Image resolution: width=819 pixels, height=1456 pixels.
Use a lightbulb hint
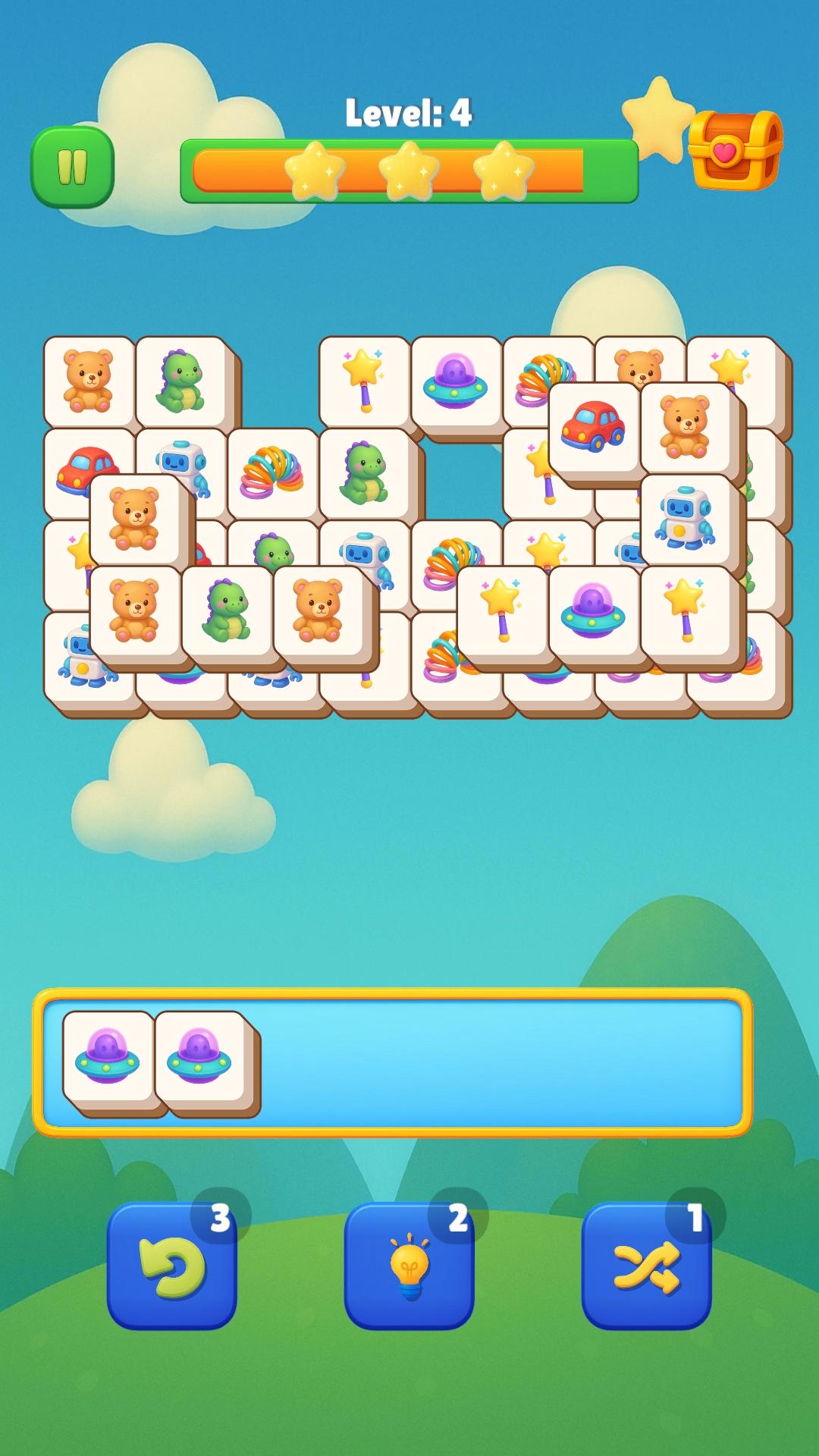pos(409,1265)
